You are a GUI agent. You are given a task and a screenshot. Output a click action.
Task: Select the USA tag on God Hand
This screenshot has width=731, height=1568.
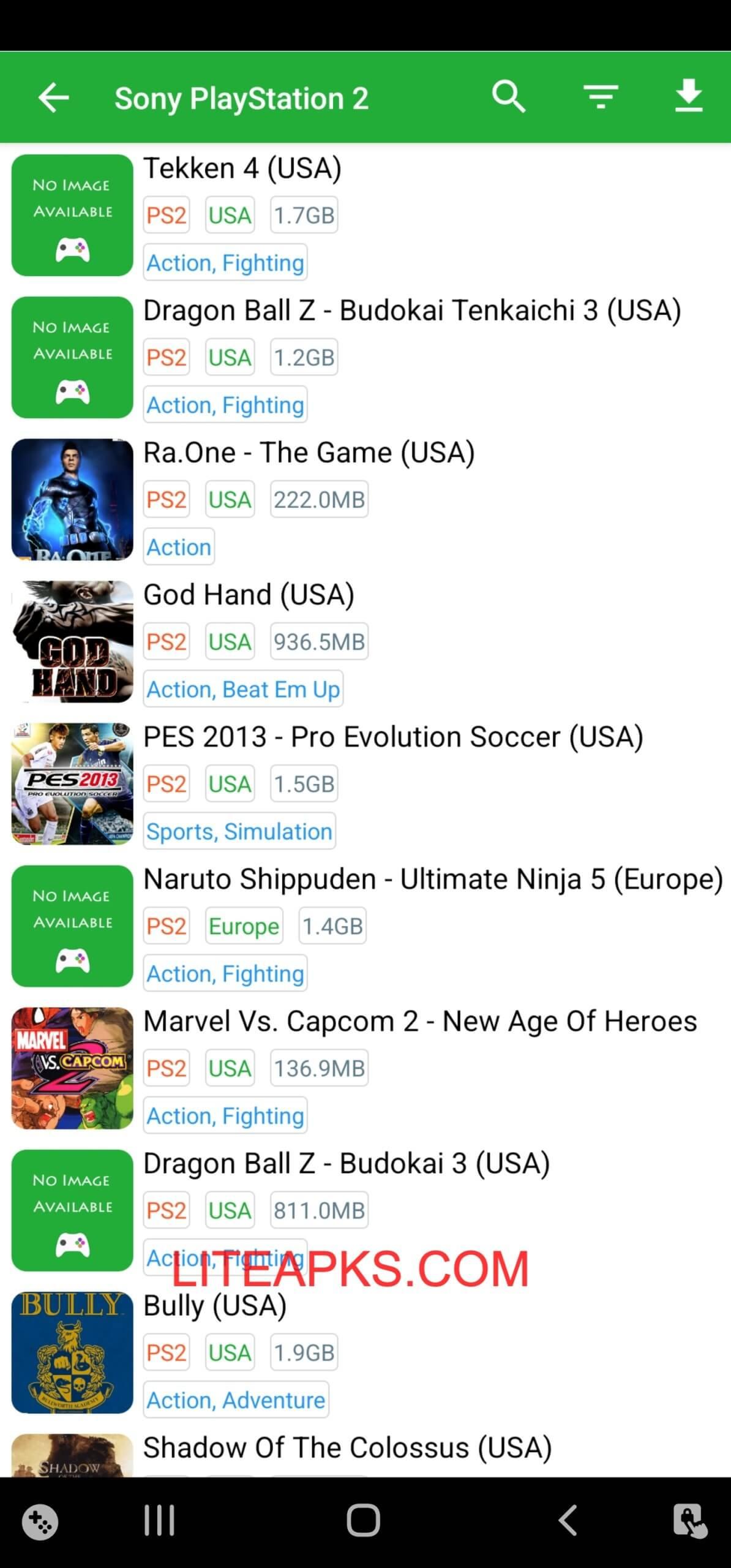230,641
